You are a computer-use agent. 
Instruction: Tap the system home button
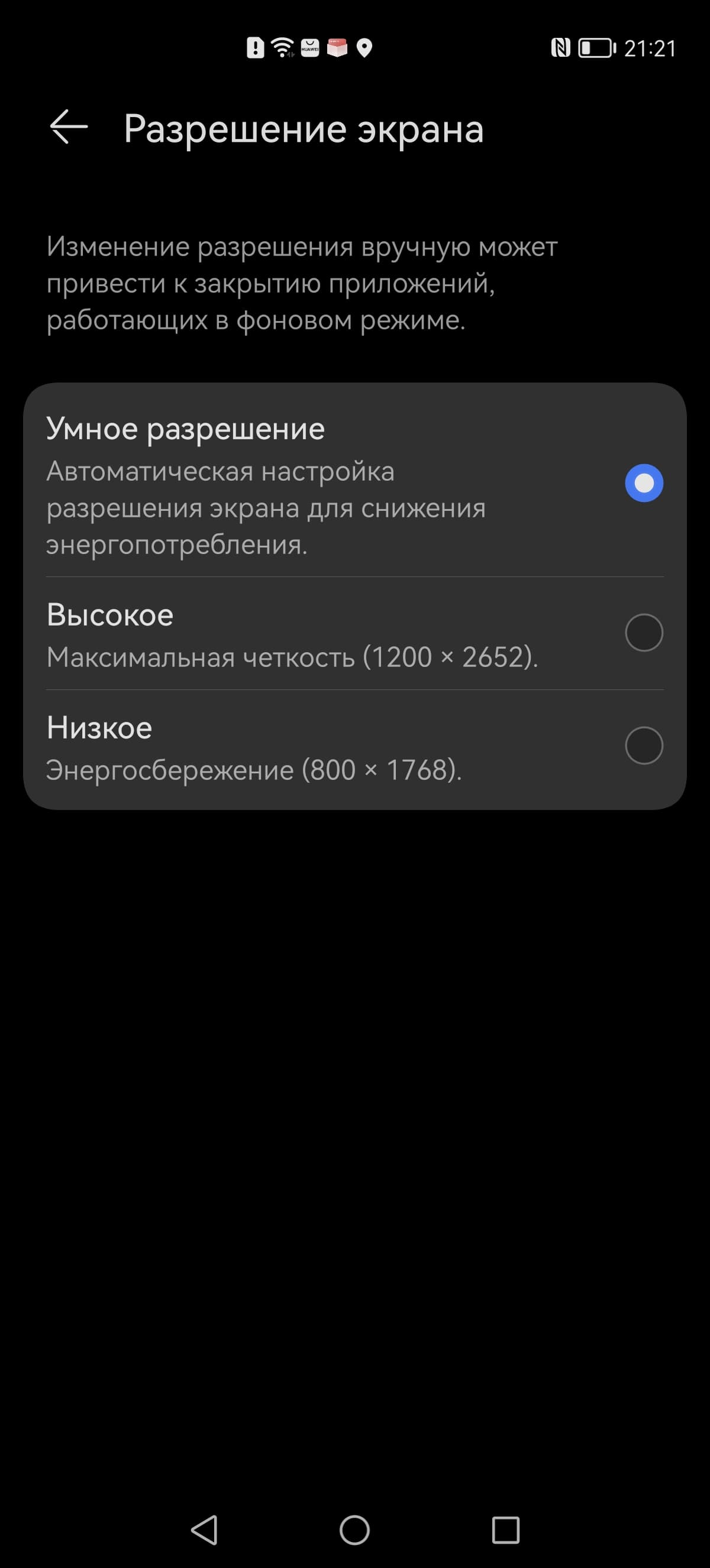pos(354,1530)
